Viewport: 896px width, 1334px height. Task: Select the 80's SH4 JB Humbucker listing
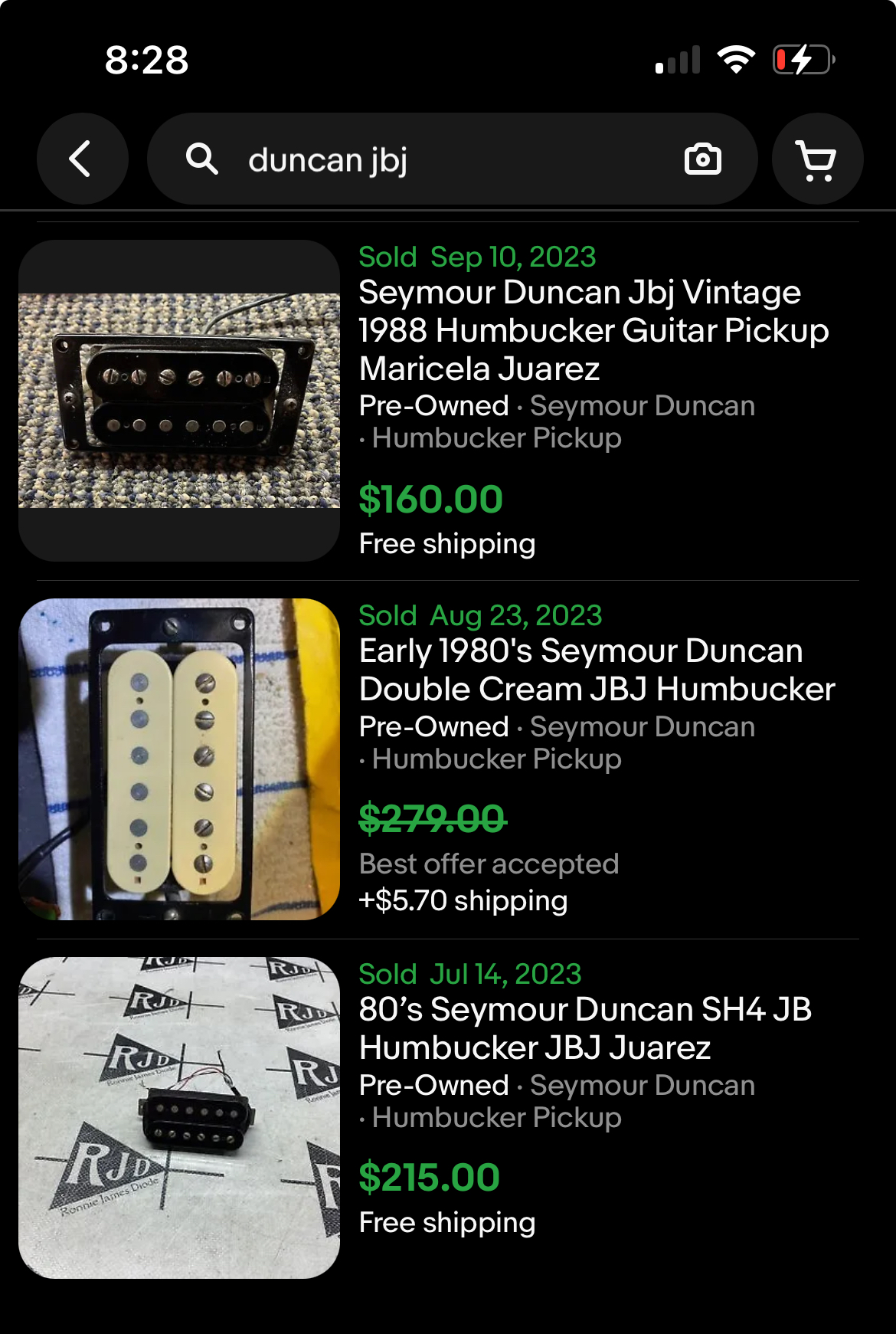click(x=584, y=1028)
